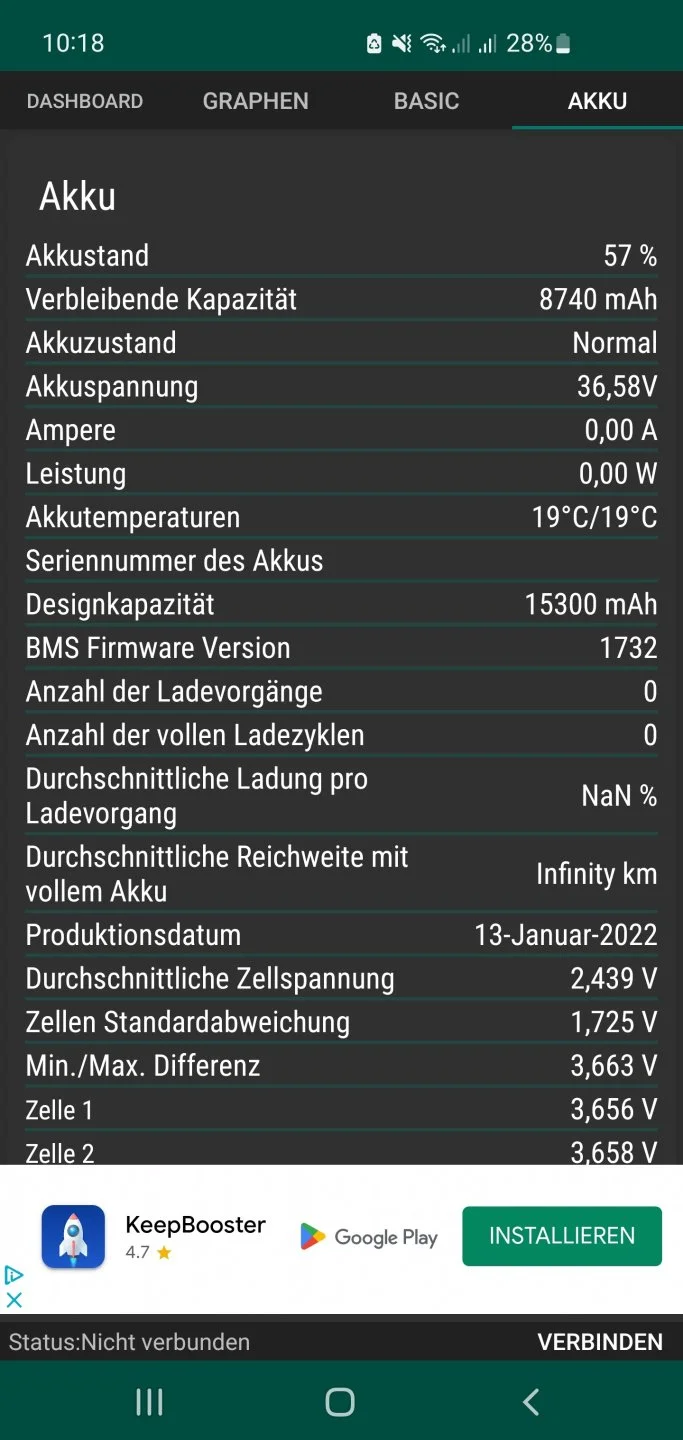Install KeepBooster from the ad
The width and height of the screenshot is (683, 1440).
[562, 1236]
